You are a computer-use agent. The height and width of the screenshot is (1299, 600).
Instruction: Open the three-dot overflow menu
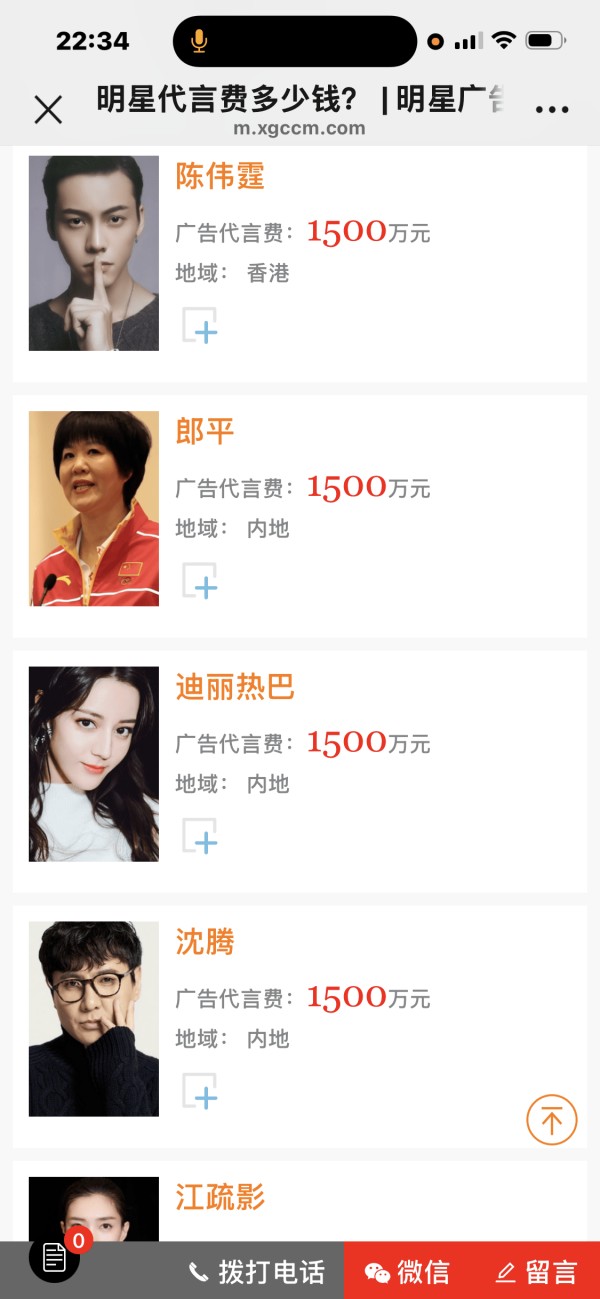(552, 110)
